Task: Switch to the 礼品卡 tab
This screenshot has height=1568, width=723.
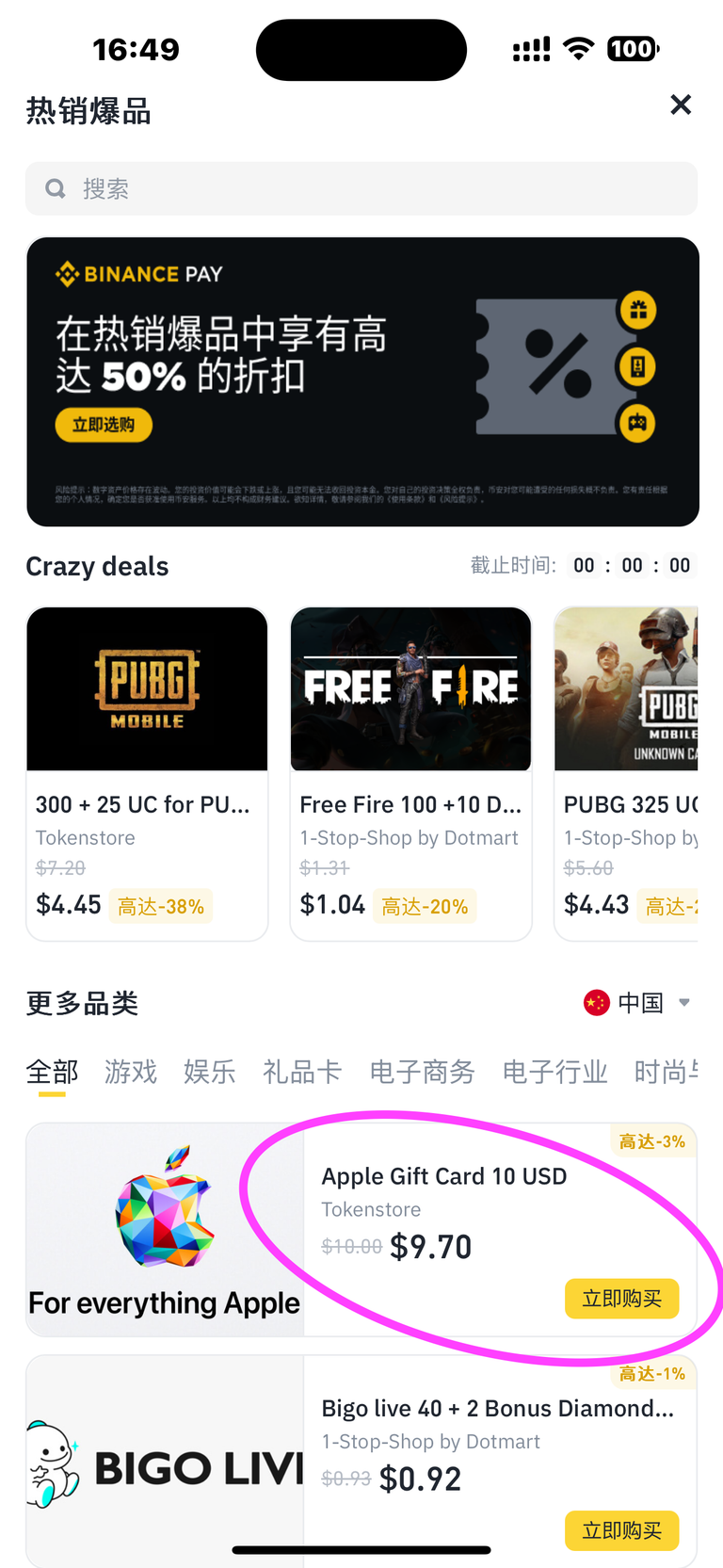Action: click(x=301, y=1072)
